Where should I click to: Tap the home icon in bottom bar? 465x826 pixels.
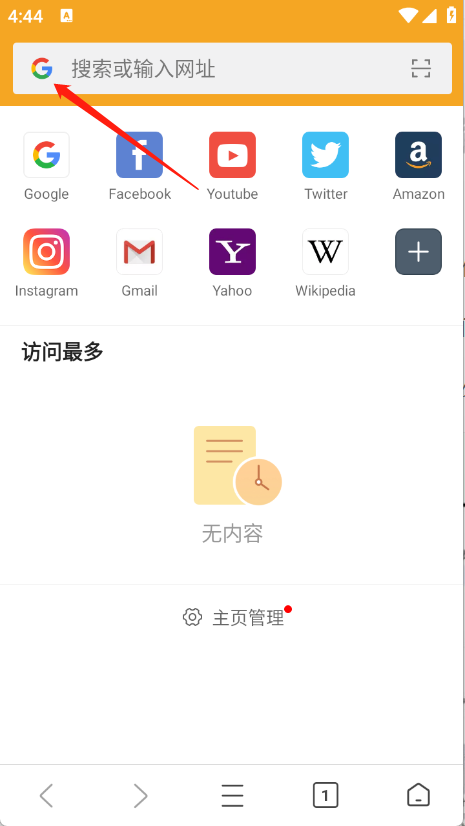[419, 795]
